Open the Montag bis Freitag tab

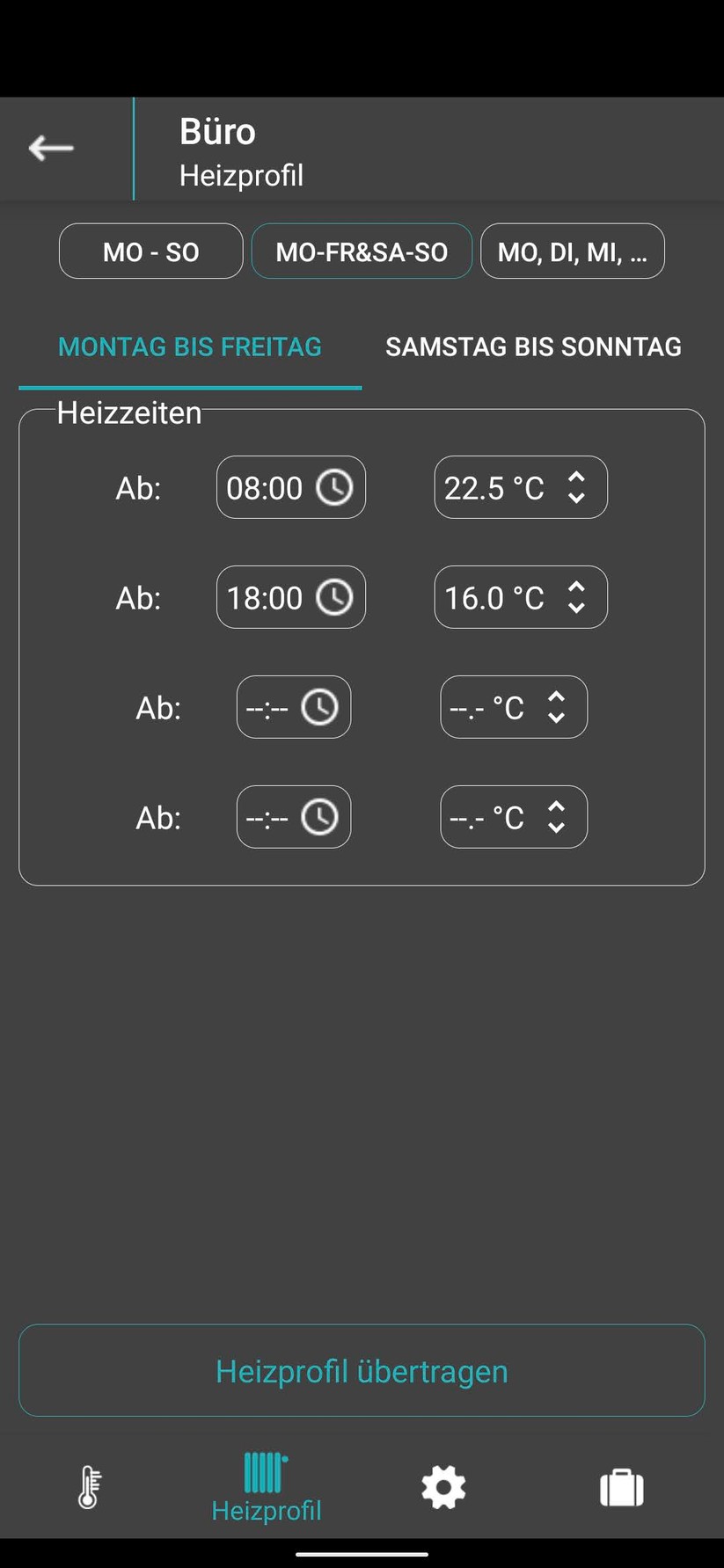point(190,346)
